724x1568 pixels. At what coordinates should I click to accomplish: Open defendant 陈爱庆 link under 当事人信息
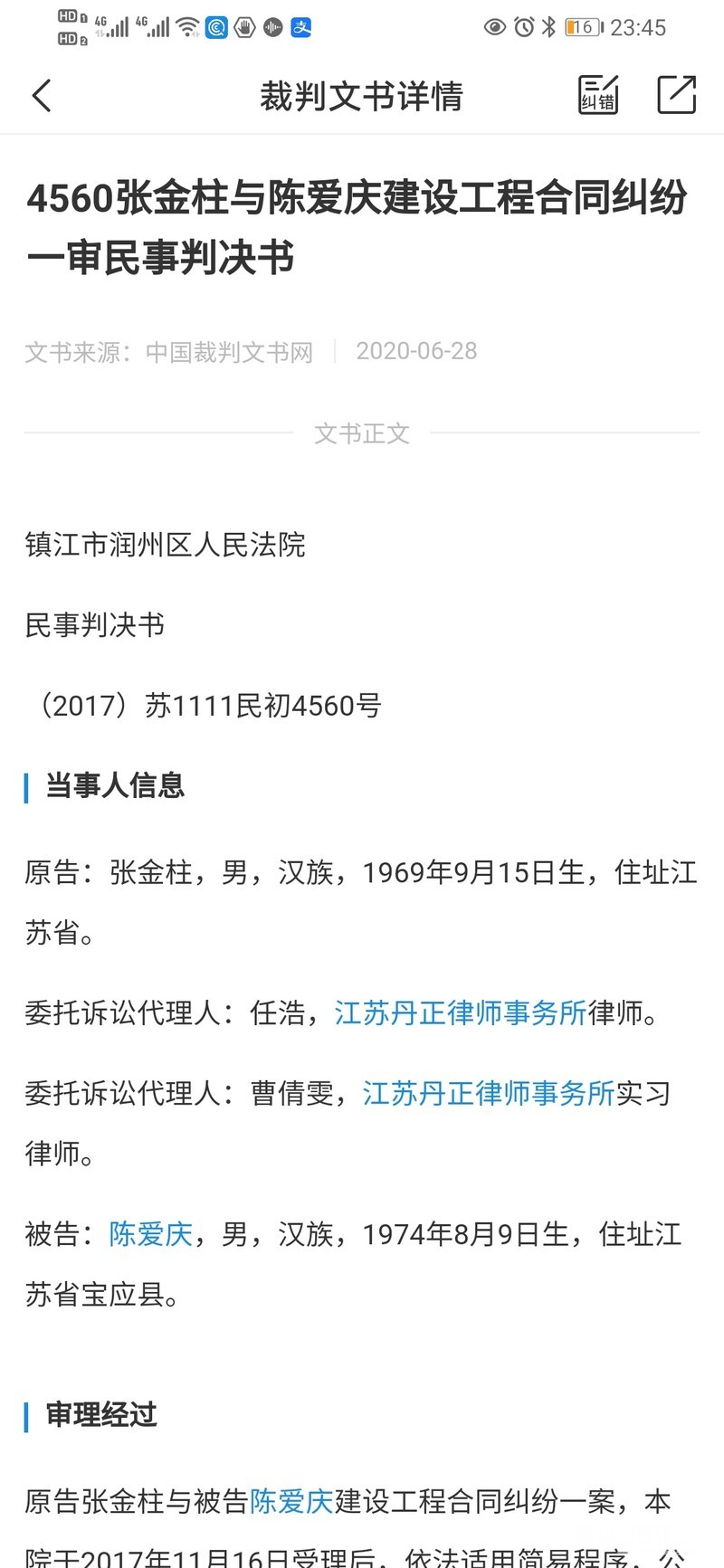point(151,1234)
